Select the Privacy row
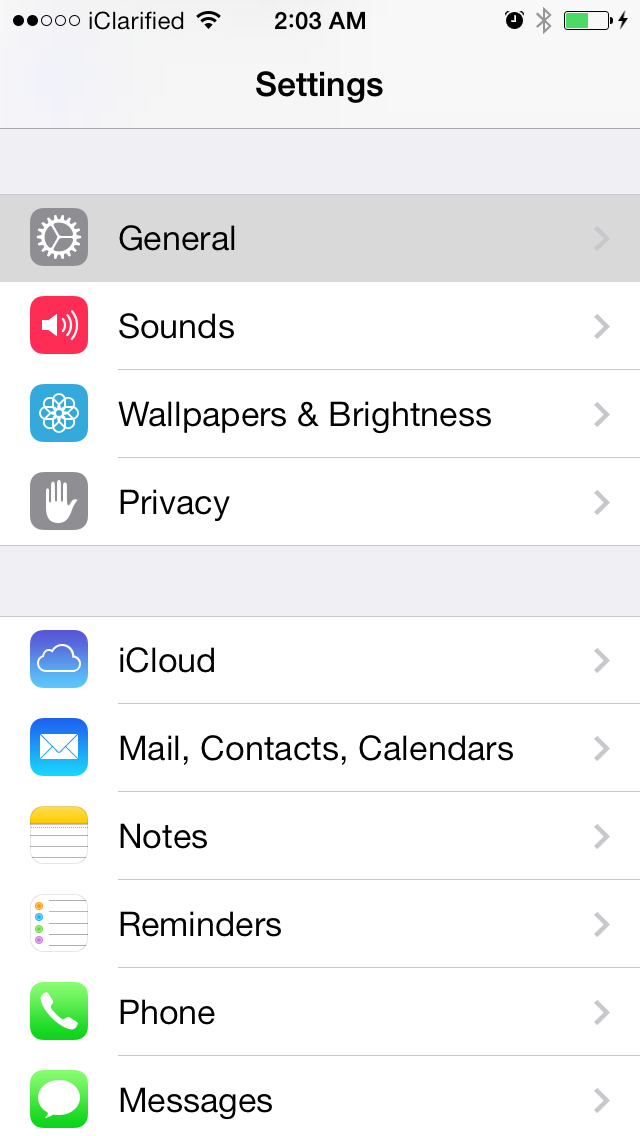 click(320, 502)
